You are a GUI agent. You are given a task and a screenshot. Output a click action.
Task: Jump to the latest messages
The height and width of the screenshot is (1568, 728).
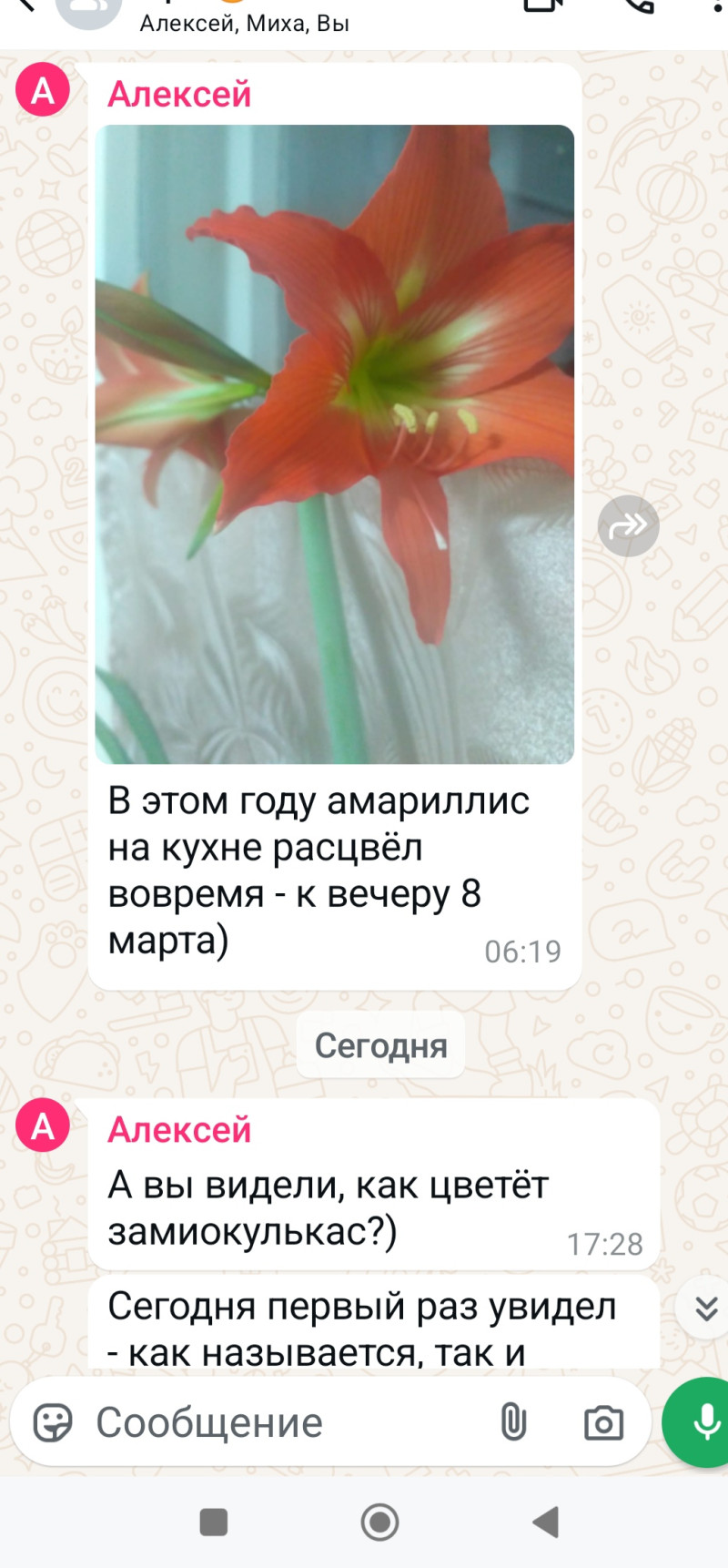(x=706, y=1308)
